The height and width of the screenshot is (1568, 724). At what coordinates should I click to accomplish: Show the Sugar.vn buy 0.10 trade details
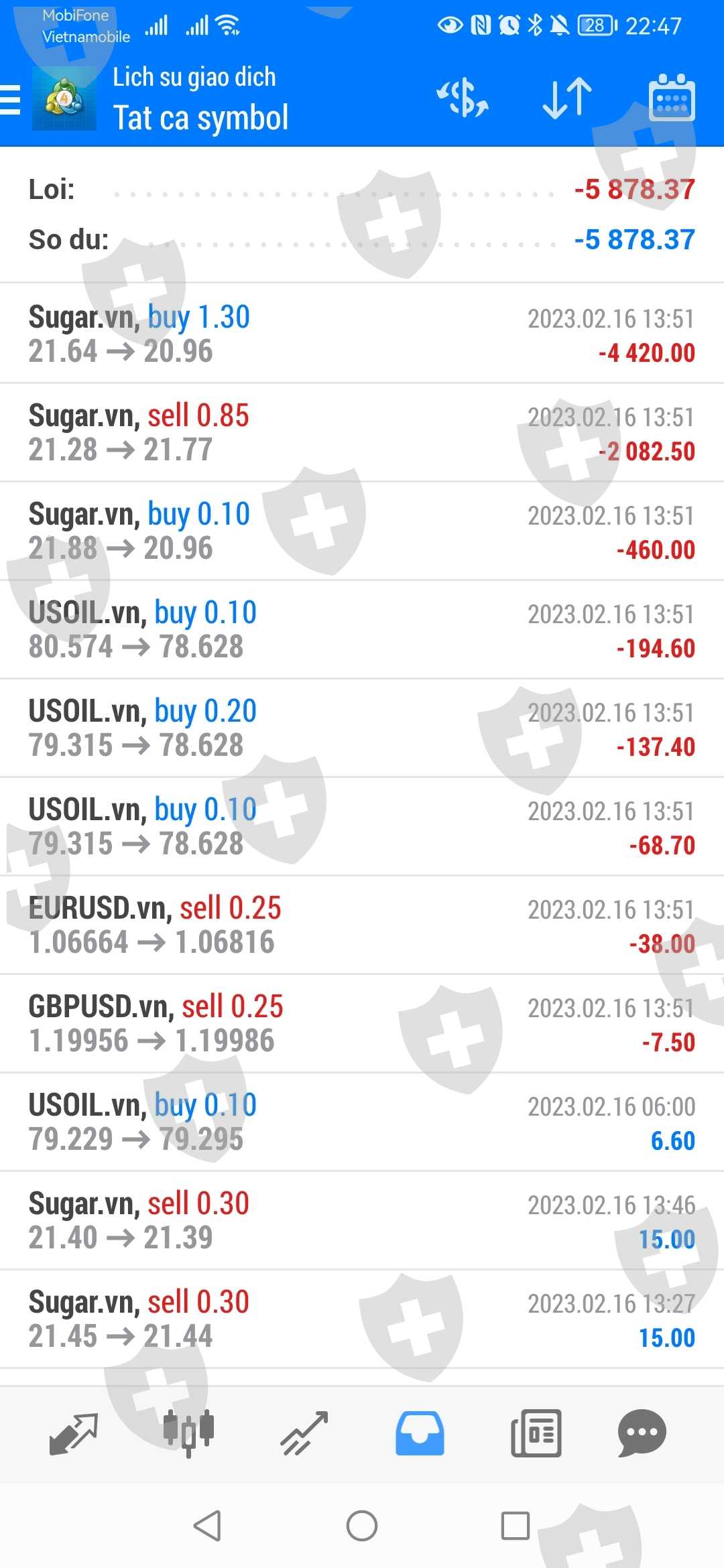[362, 531]
